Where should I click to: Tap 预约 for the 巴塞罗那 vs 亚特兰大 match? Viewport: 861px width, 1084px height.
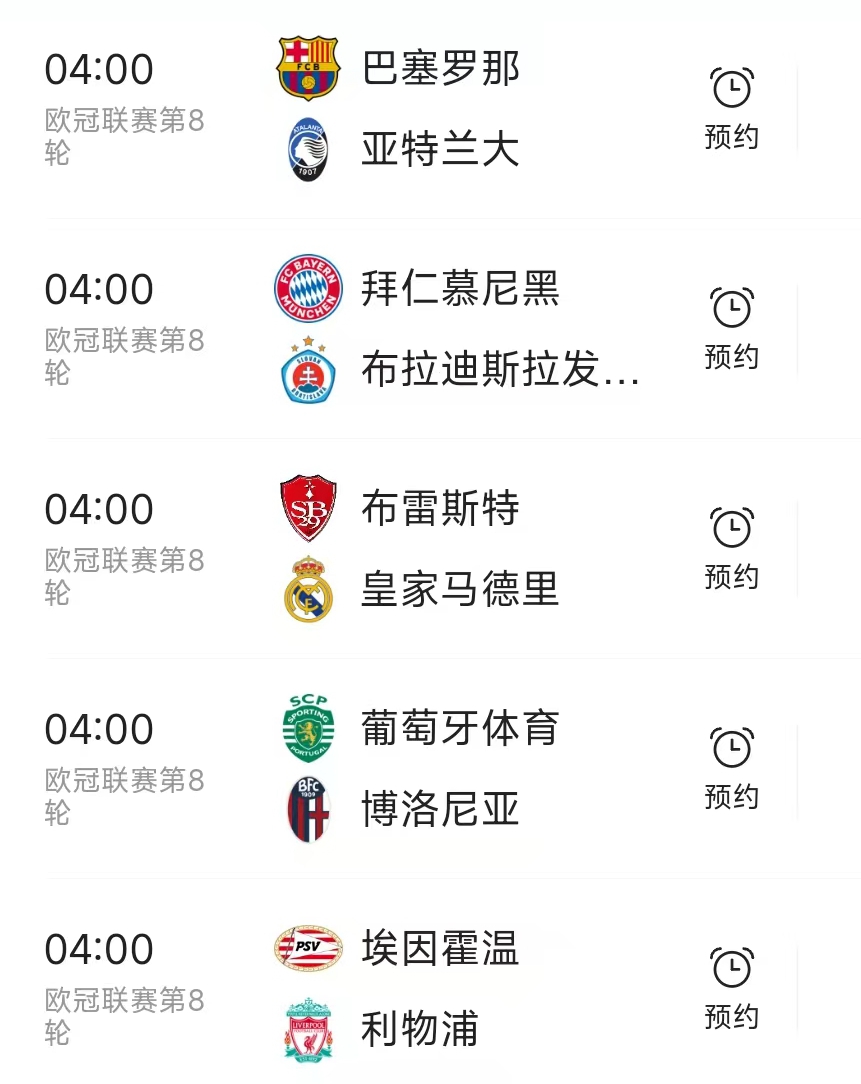[x=733, y=137]
